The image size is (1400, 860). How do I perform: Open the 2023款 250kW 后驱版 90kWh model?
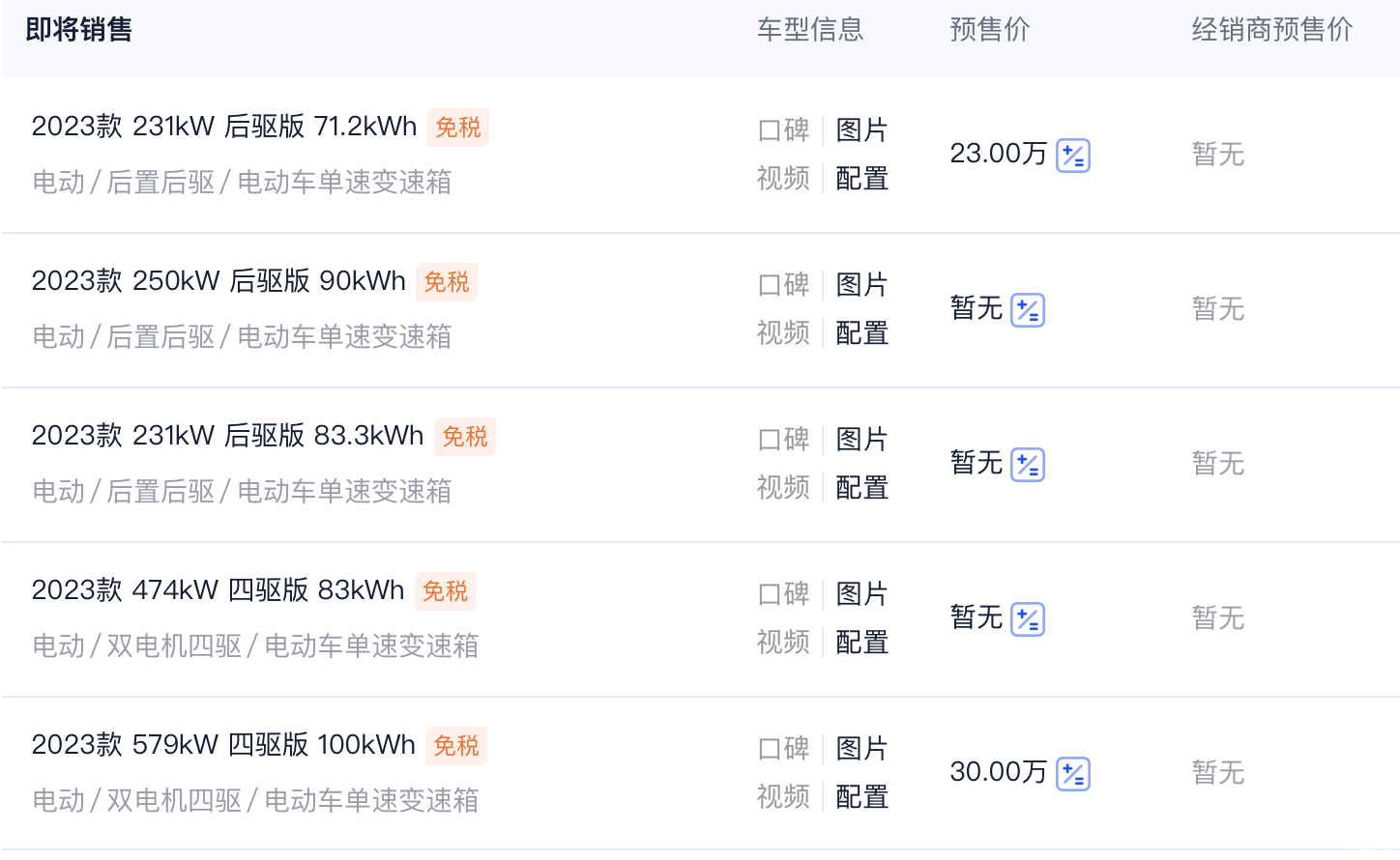(x=219, y=281)
